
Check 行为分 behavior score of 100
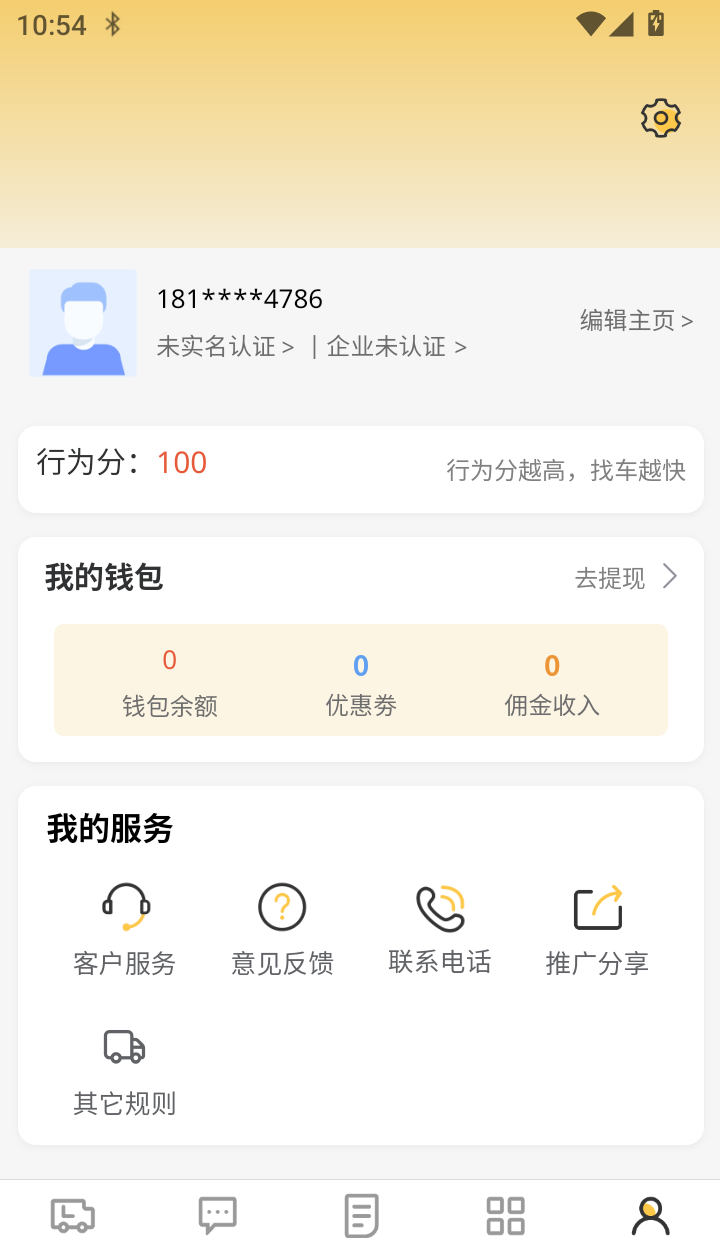(181, 463)
